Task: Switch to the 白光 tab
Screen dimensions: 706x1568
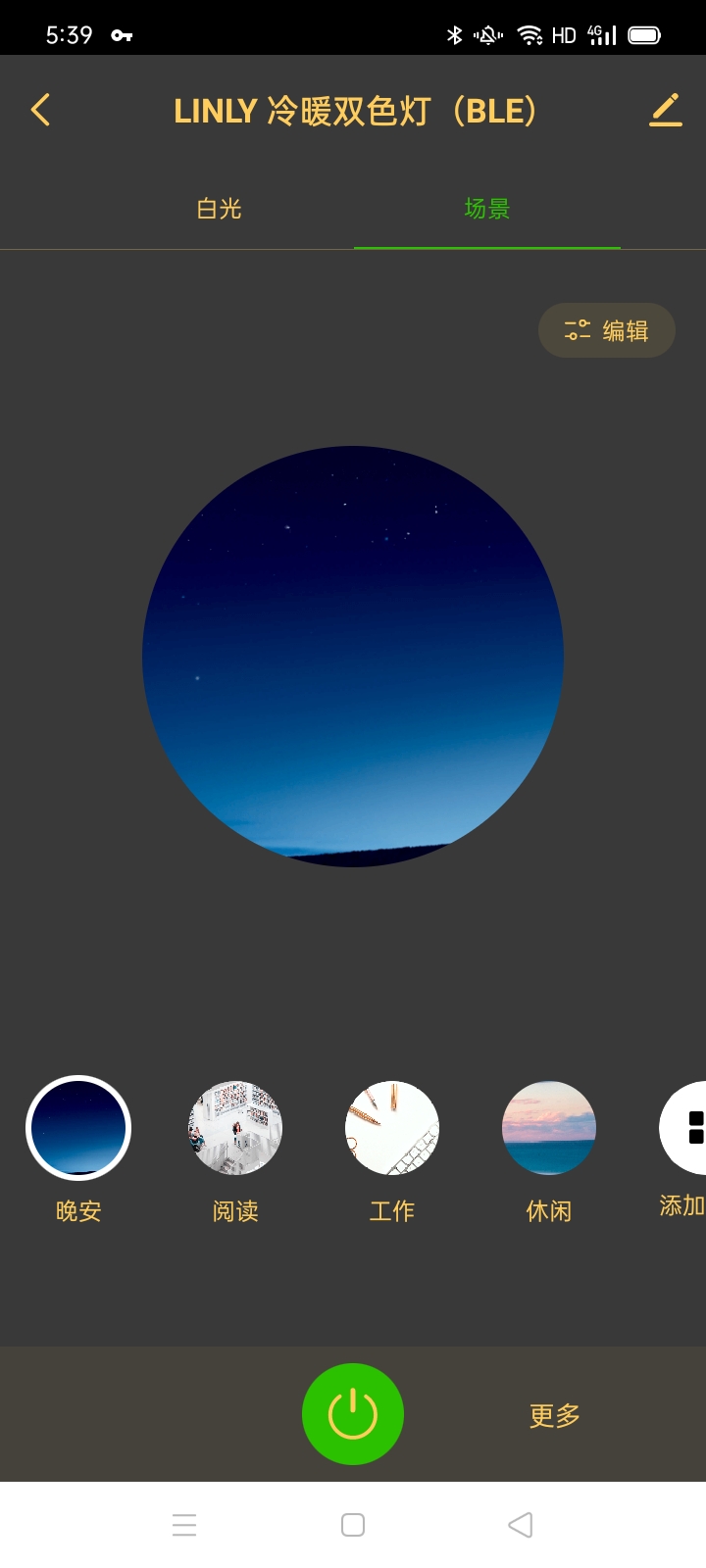Action: tap(219, 209)
